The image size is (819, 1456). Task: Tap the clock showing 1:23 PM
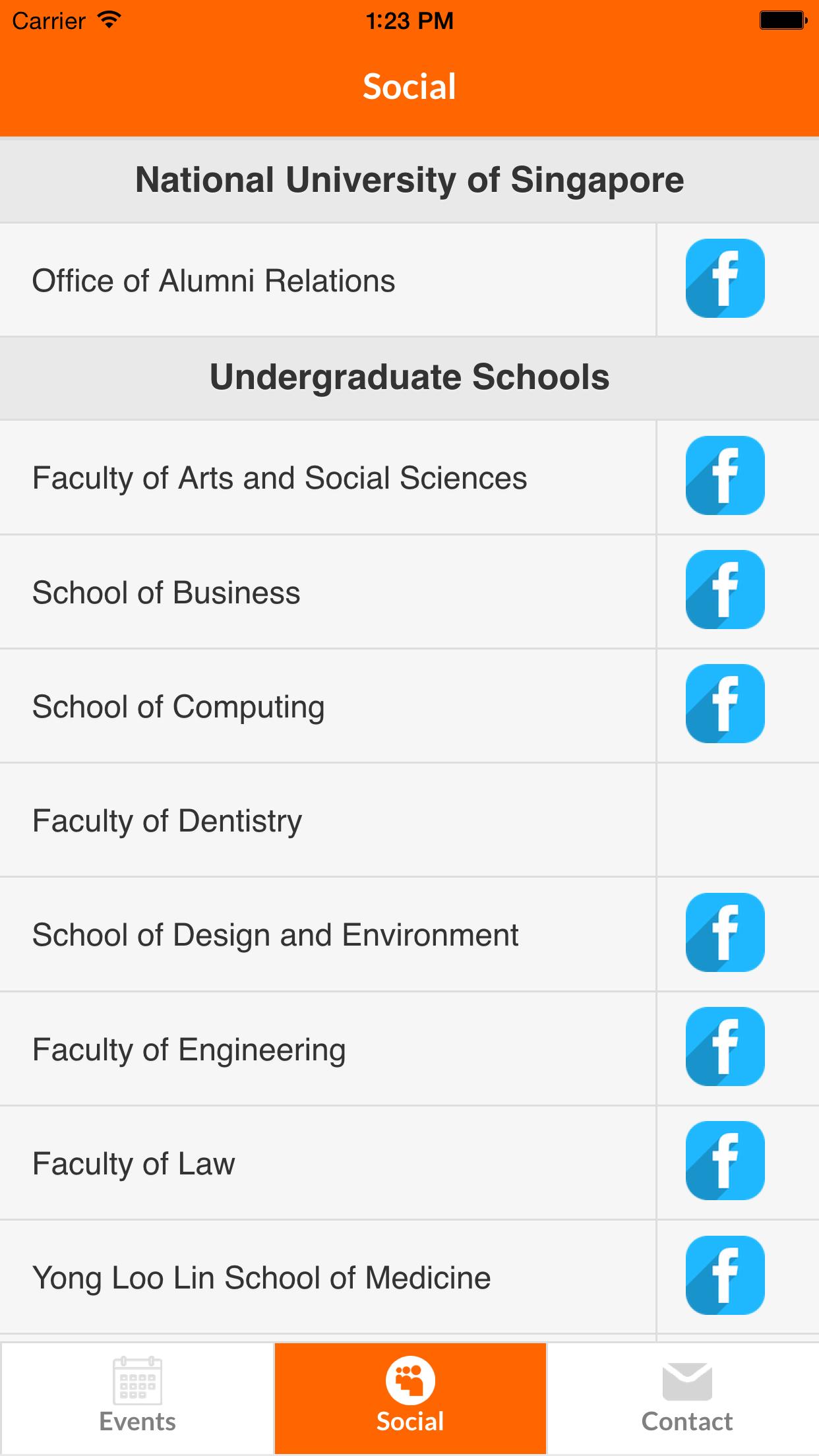coord(409,20)
